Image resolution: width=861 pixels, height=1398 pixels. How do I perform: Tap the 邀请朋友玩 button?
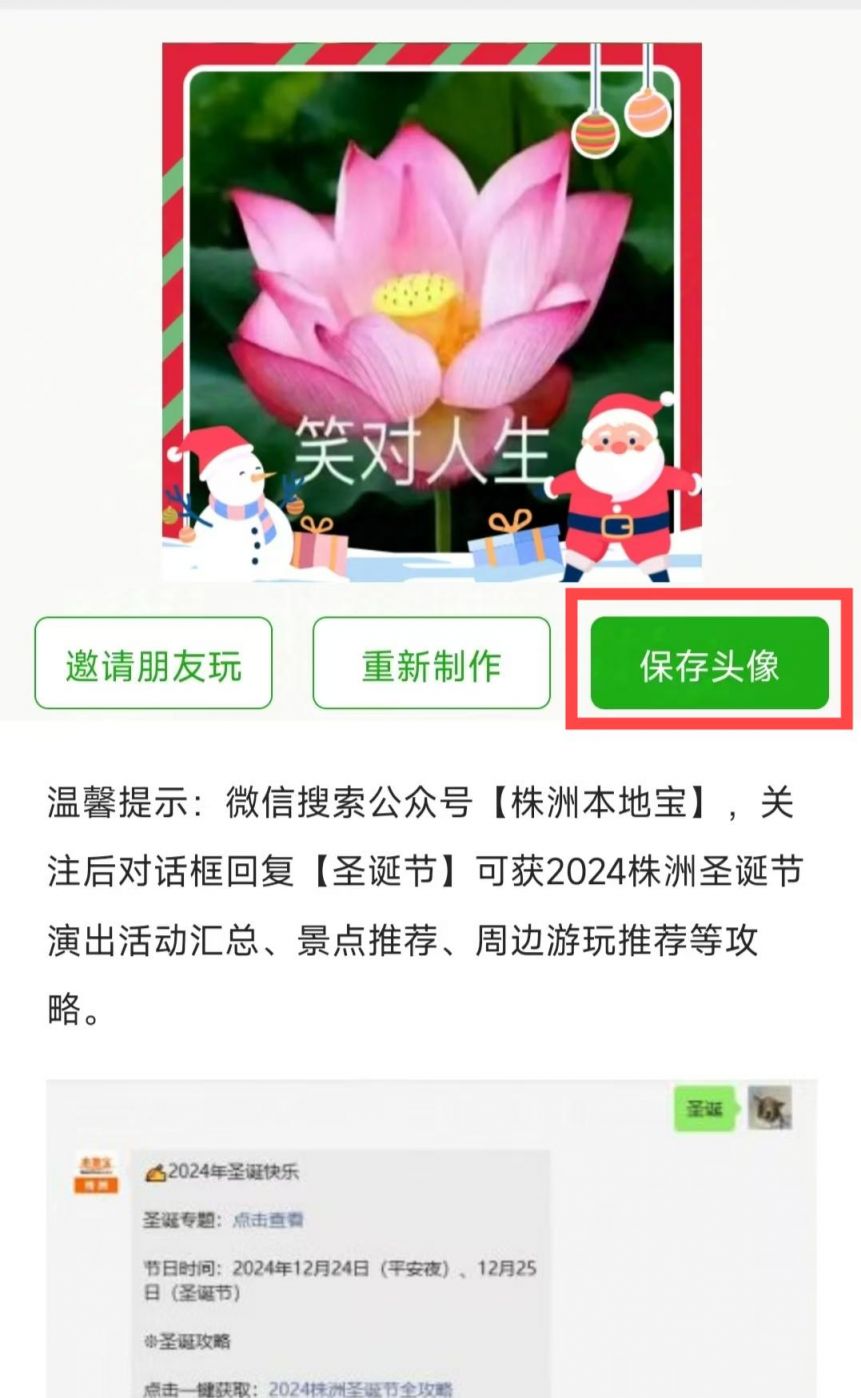153,664
